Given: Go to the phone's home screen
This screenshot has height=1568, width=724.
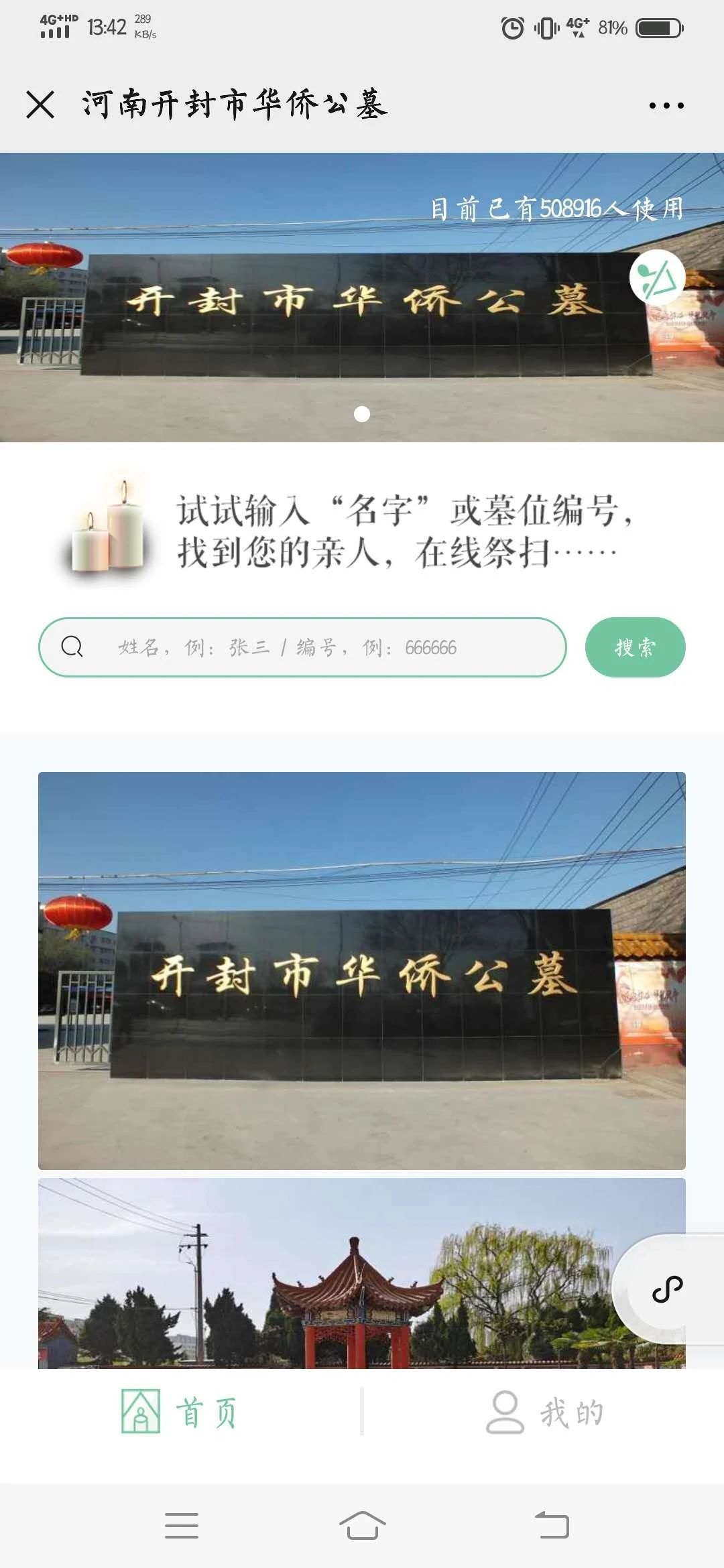Looking at the screenshot, I should tap(362, 1525).
